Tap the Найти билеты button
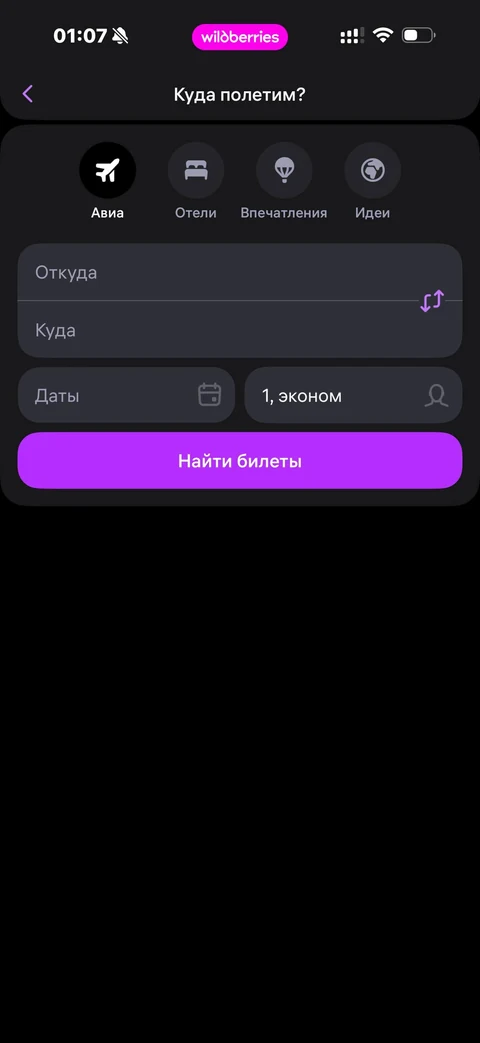The height and width of the screenshot is (1043, 480). click(x=240, y=460)
